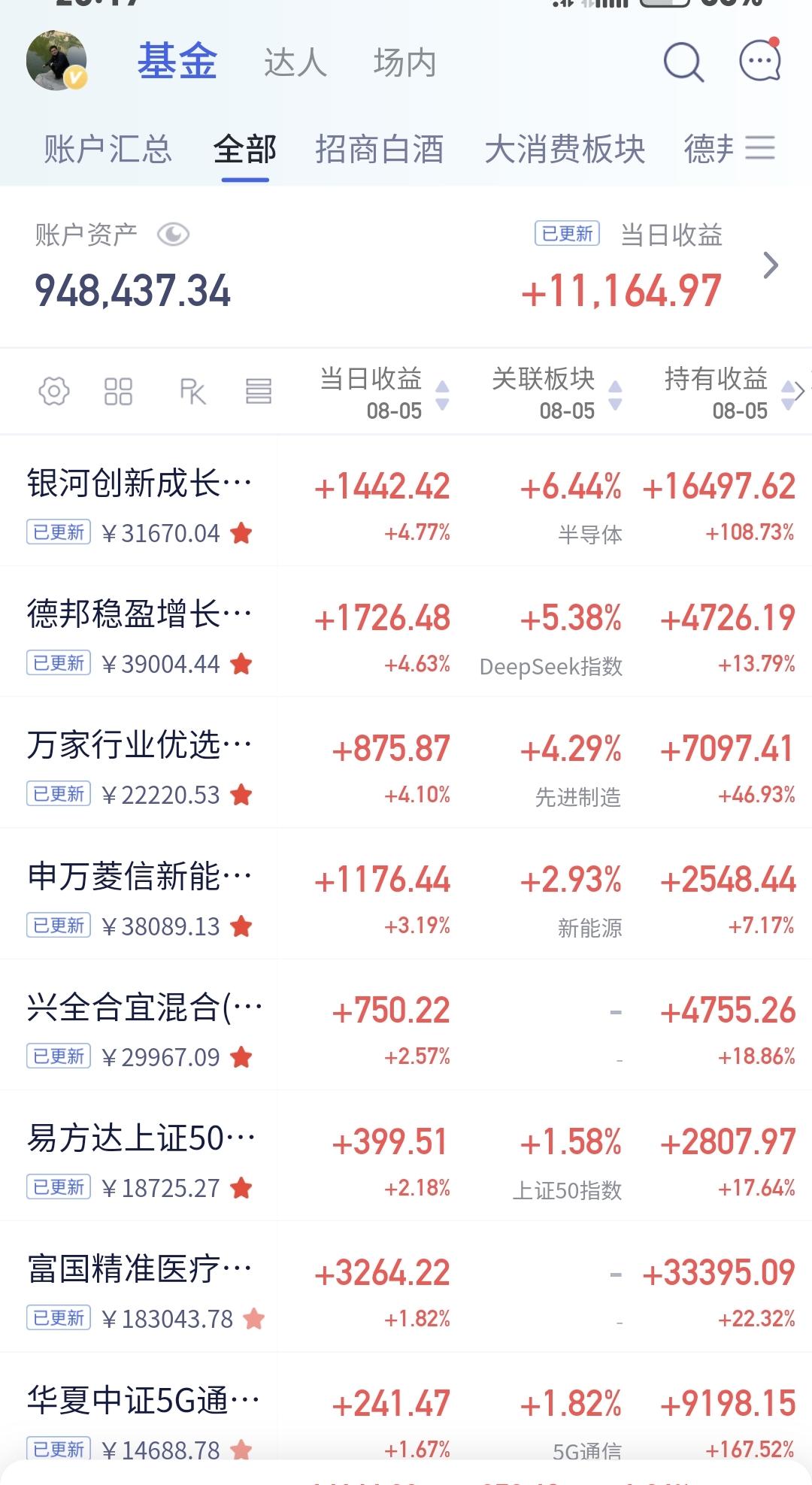Open the list settings gear icon
Viewport: 812px width, 1485px height.
(x=54, y=391)
